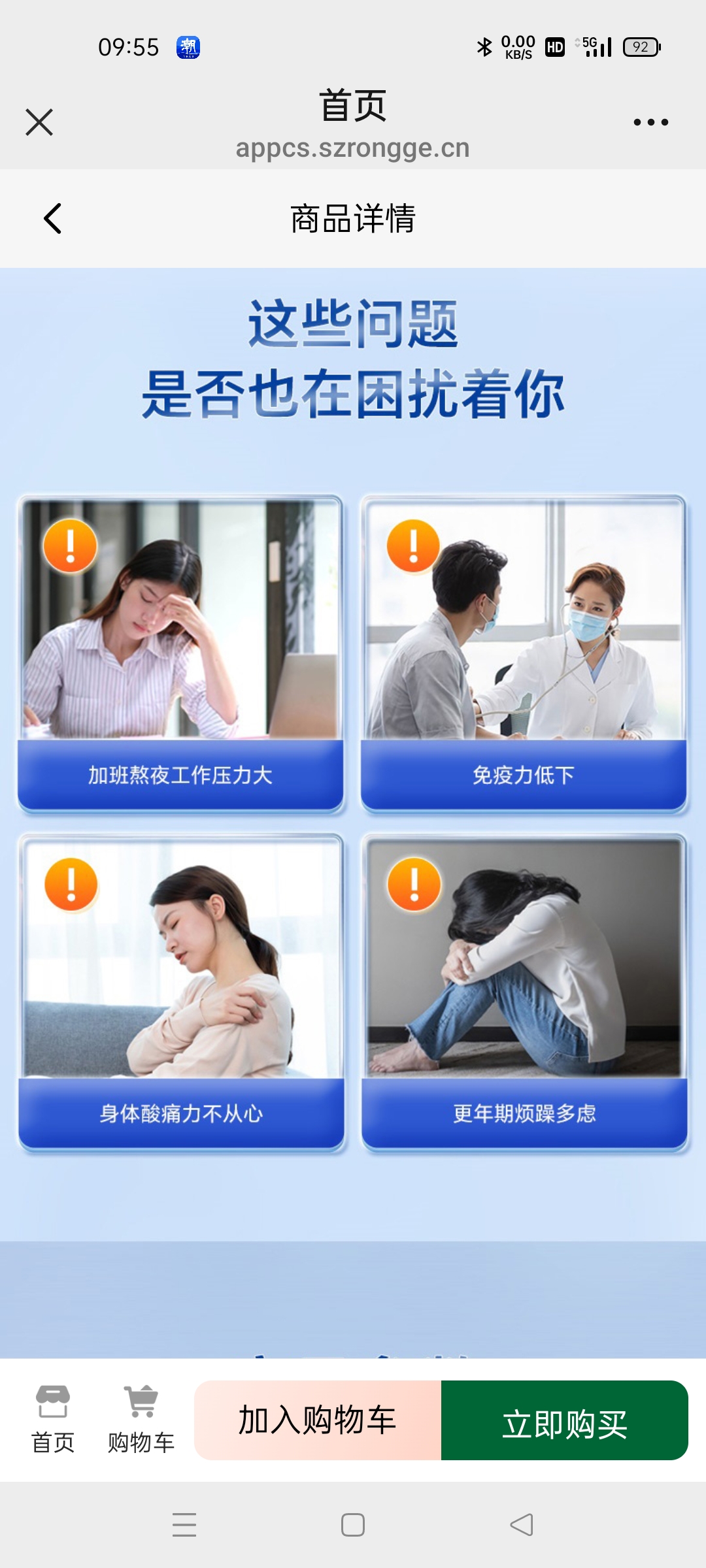This screenshot has height=1568, width=706.
Task: Open the 首页 shop home
Action: click(x=53, y=1418)
